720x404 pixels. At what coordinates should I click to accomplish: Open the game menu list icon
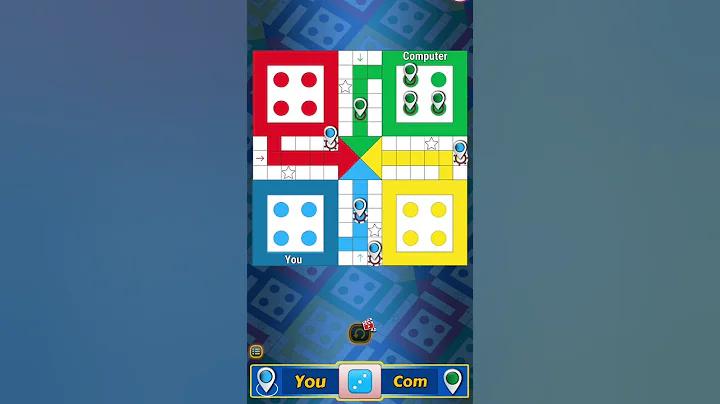pyautogui.click(x=256, y=351)
